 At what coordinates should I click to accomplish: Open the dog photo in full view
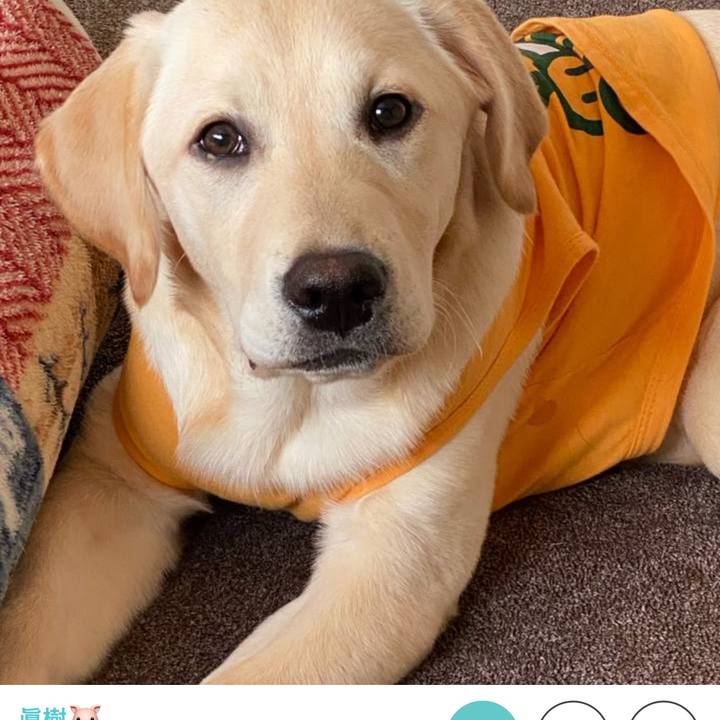click(360, 340)
